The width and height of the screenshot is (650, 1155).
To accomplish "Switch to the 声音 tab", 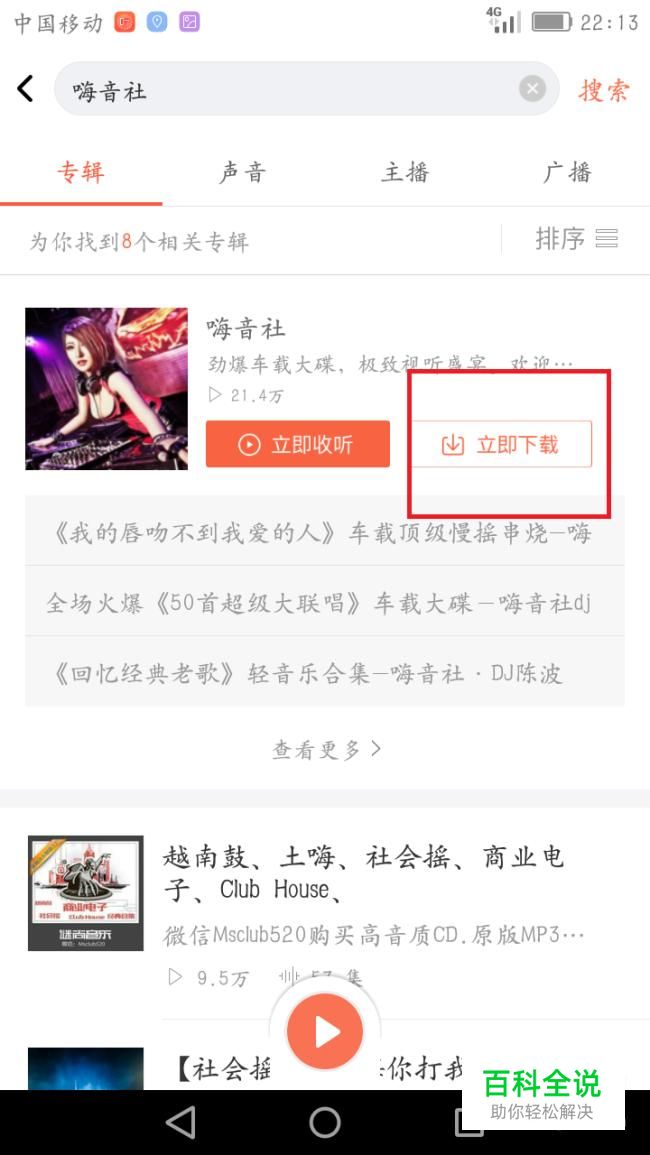I will coord(242,172).
